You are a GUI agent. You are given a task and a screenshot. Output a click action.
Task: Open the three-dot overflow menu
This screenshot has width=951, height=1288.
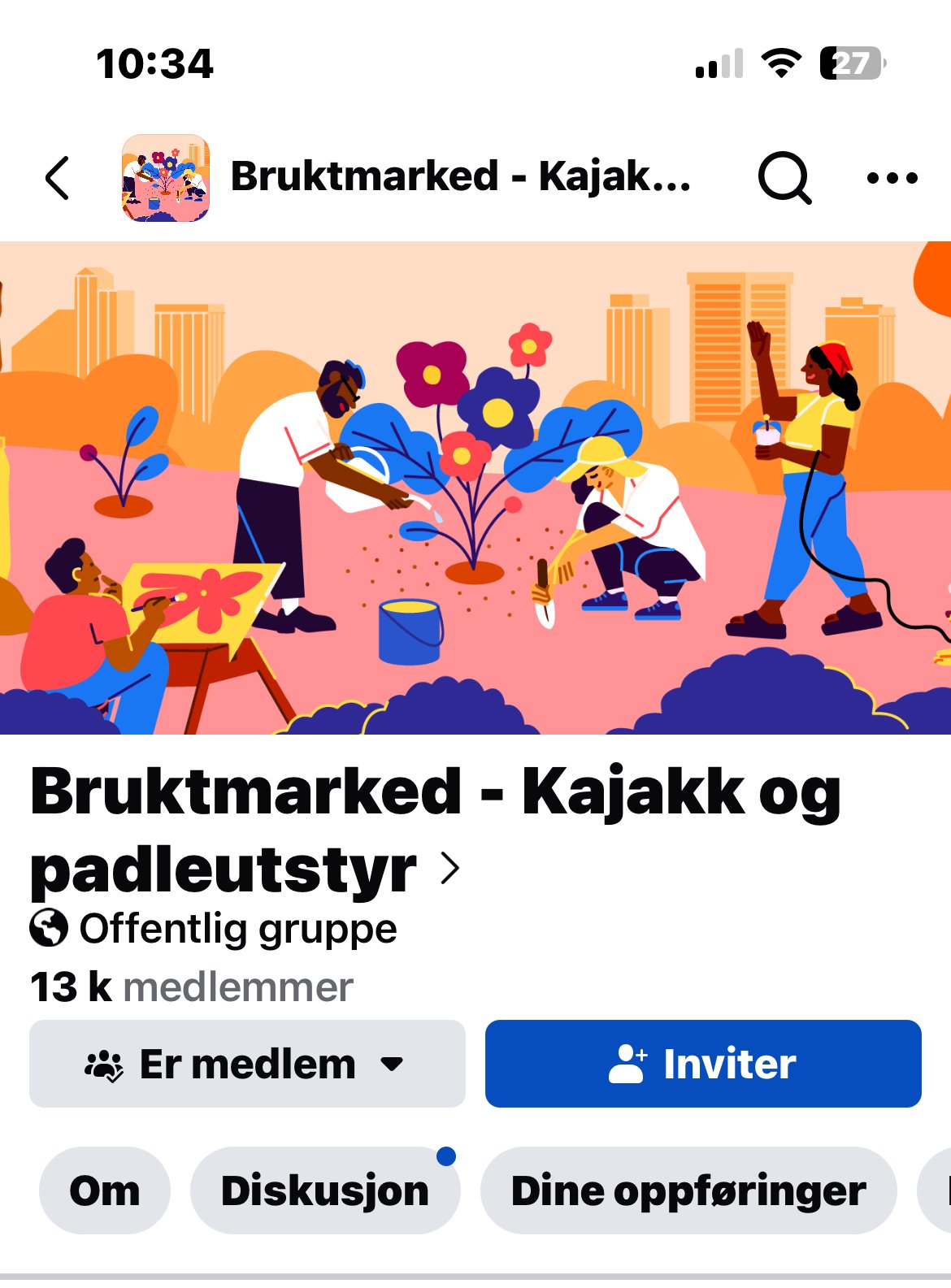[x=892, y=177]
